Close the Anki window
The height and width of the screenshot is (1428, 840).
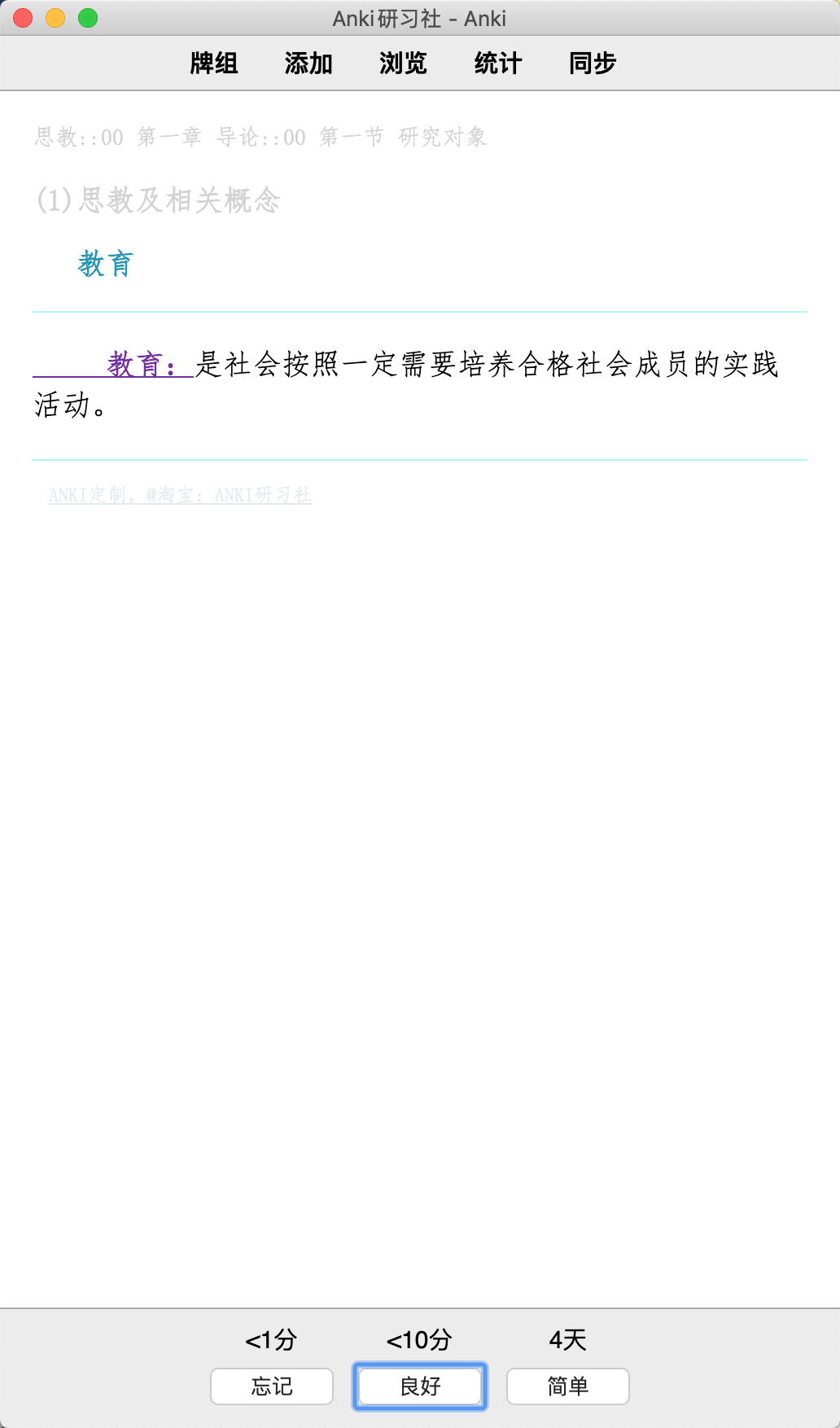(x=23, y=18)
